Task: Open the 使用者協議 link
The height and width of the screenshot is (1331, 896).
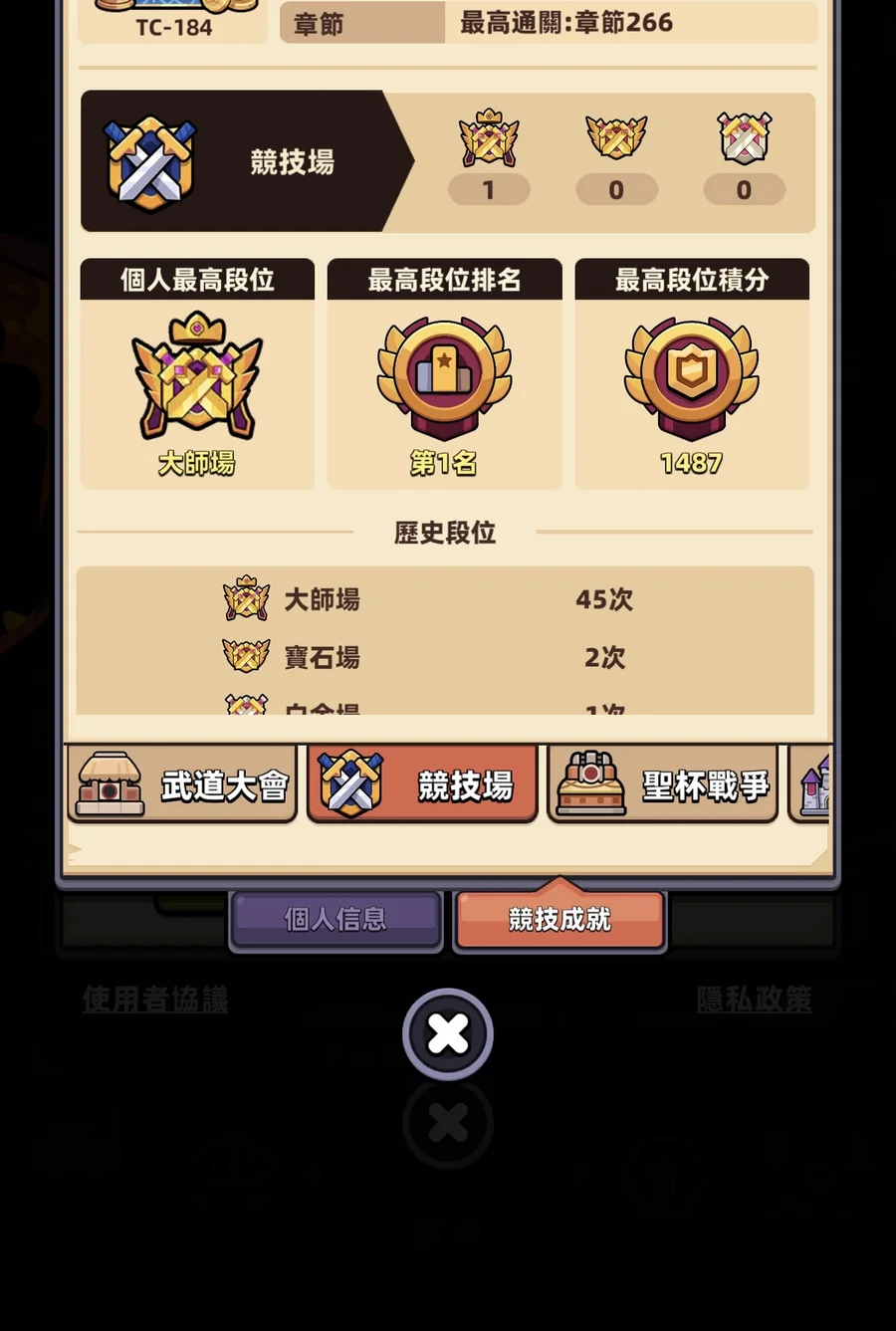Action: coord(155,998)
